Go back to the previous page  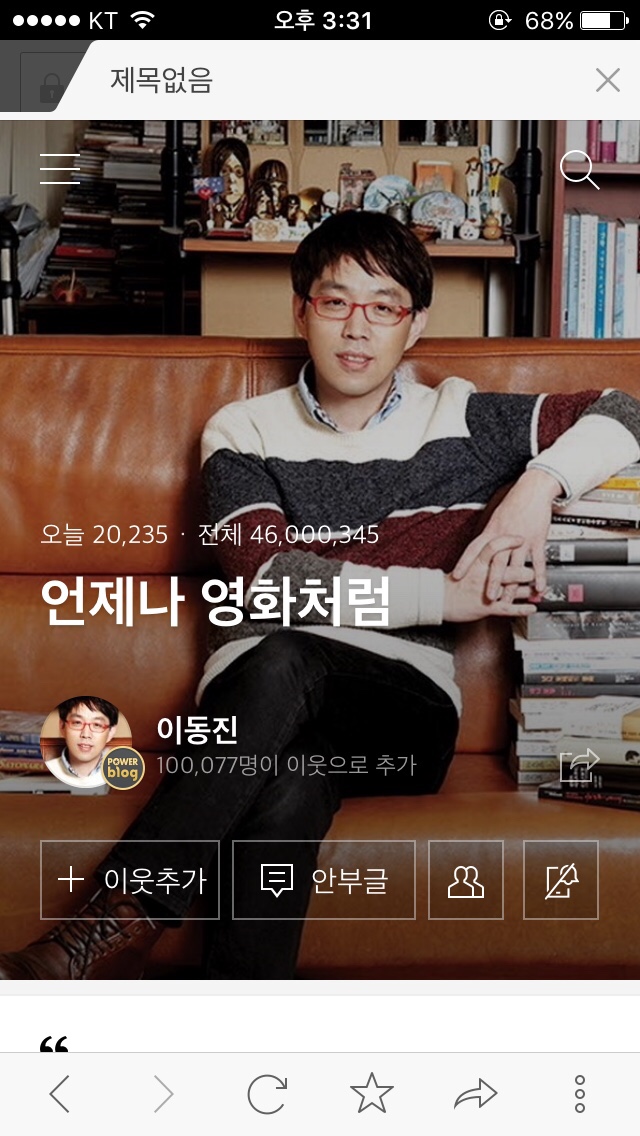tap(60, 1095)
